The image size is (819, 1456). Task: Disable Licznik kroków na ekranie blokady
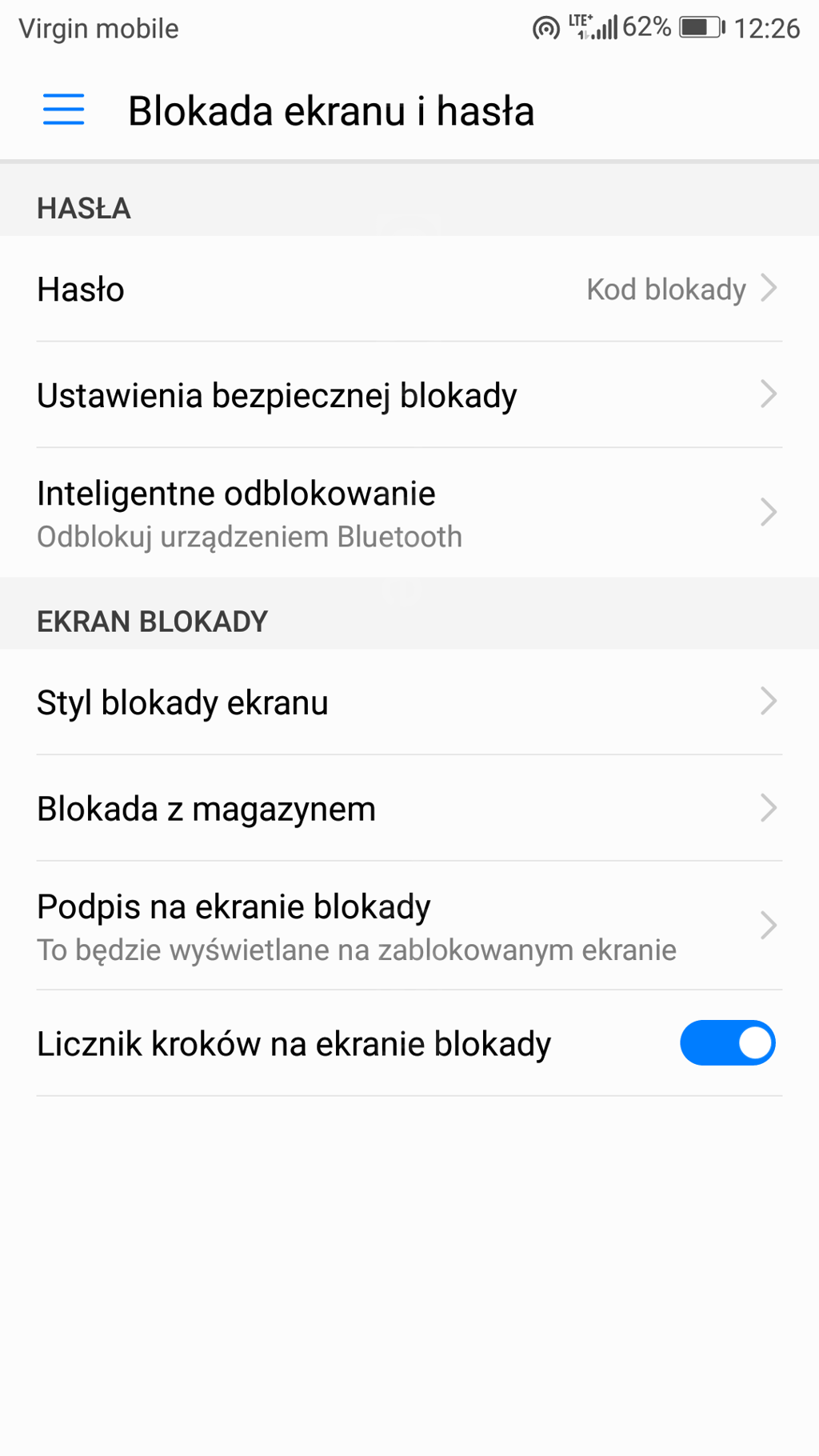tap(726, 1043)
